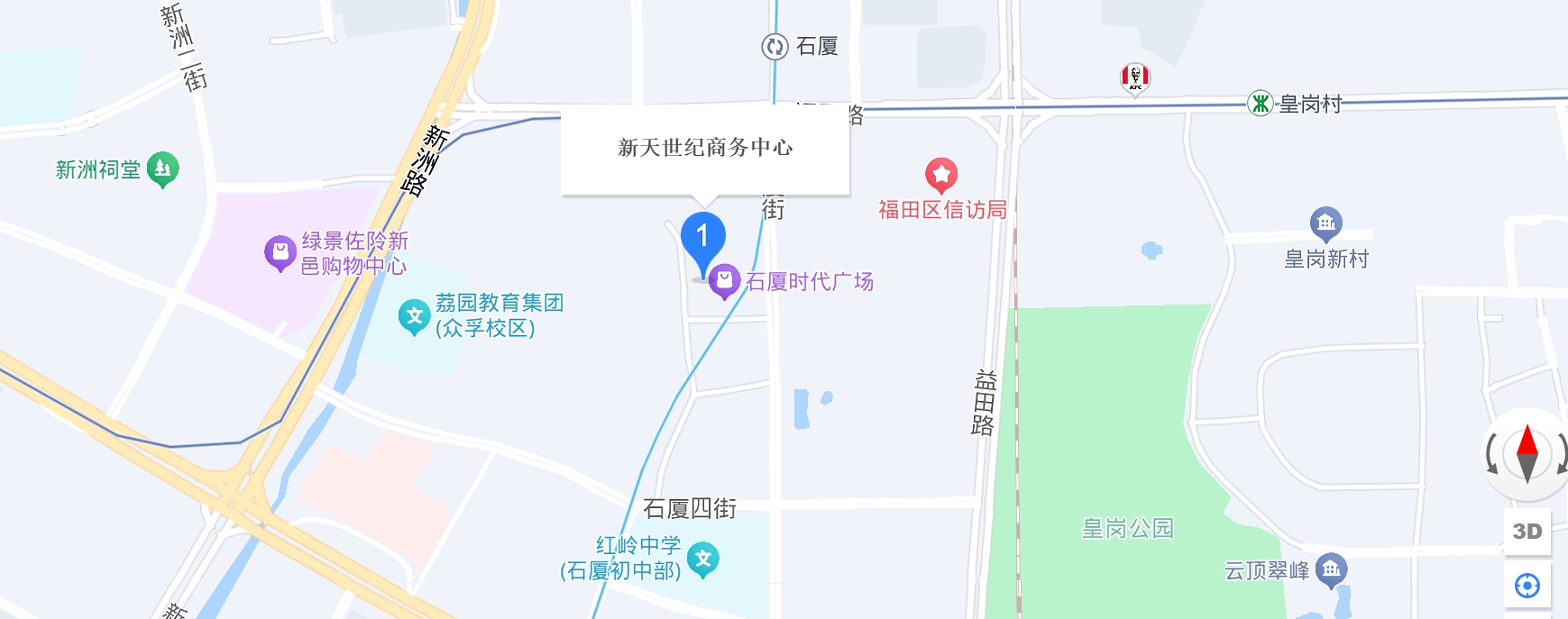This screenshot has height=619, width=1568.
Task: Select the 红岭中学 school marker
Action: click(x=703, y=560)
